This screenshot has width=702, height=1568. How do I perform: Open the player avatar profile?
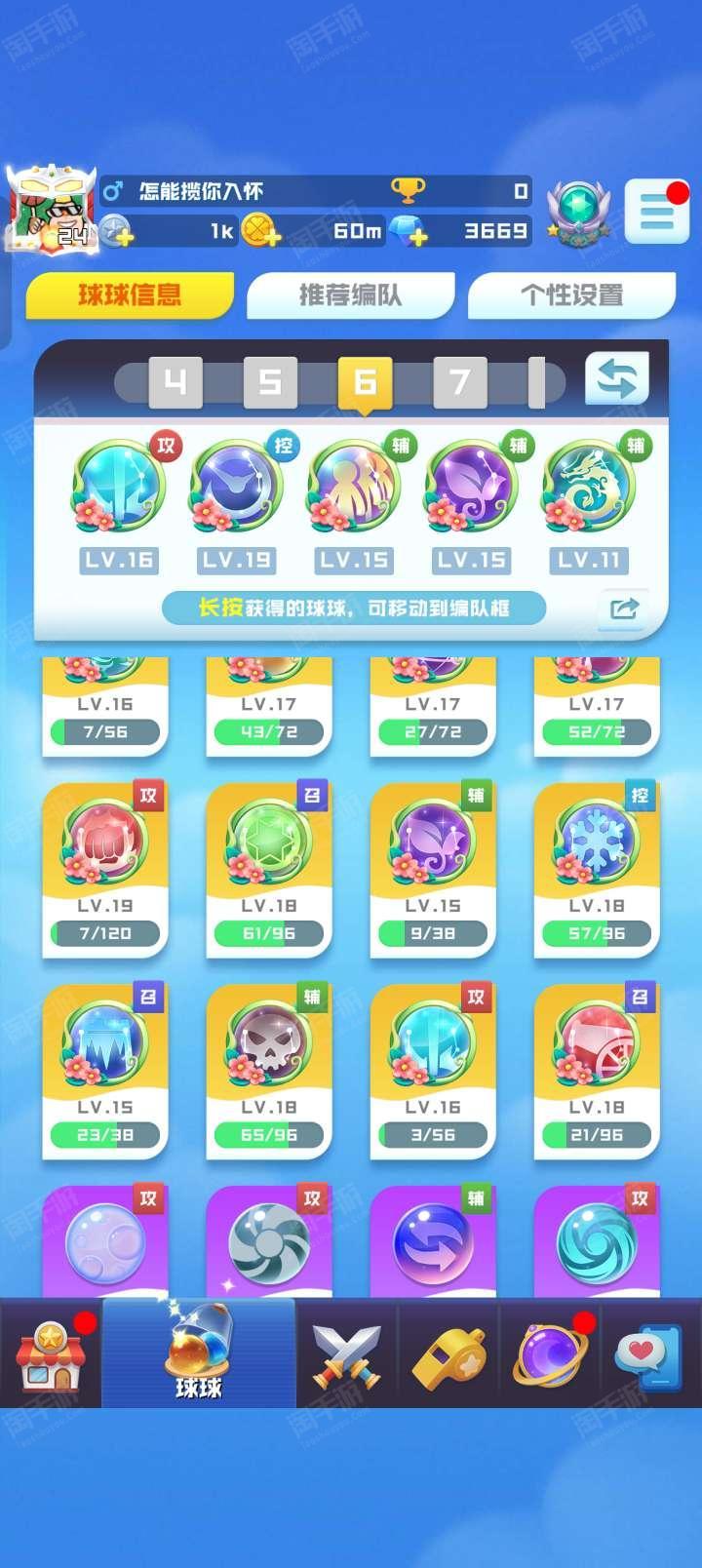coord(51,208)
